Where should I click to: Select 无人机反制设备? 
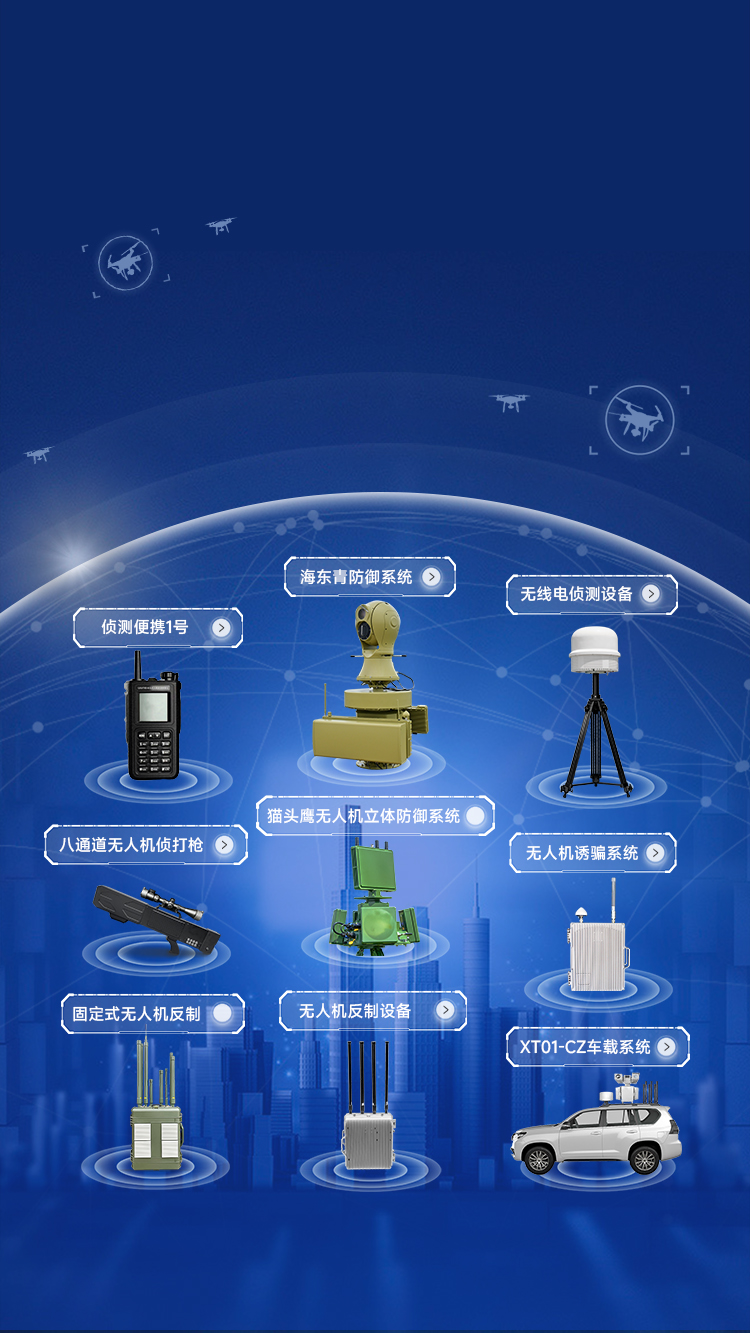click(372, 1011)
